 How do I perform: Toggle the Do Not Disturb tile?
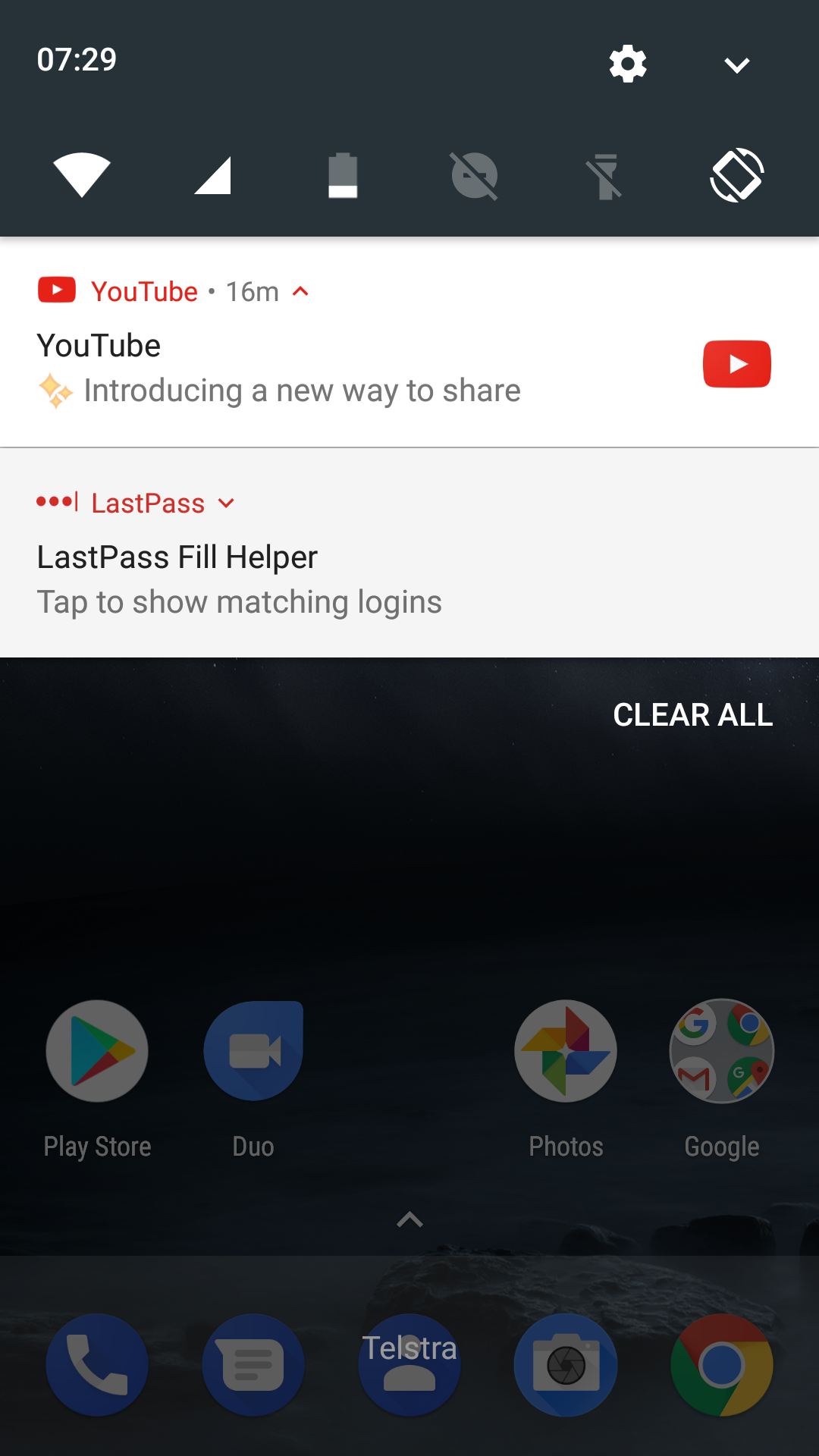tap(475, 175)
